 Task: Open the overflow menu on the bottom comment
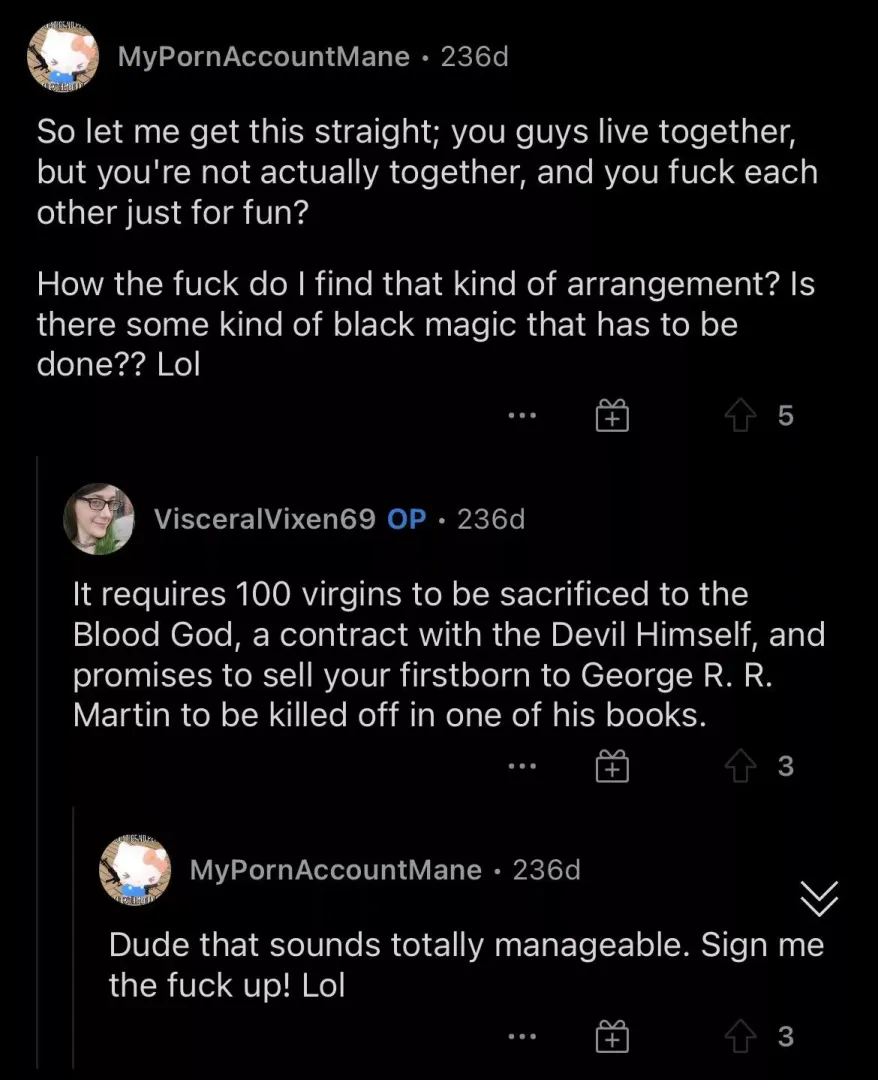point(522,1037)
